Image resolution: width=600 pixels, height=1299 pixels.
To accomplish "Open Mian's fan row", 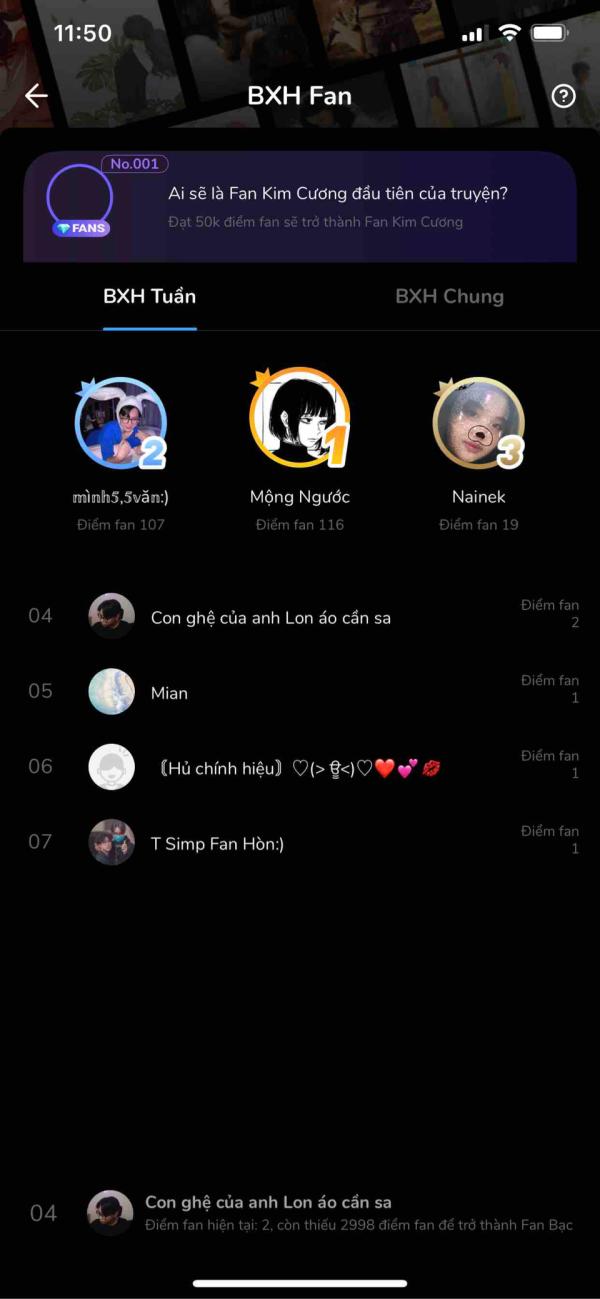I will (x=300, y=692).
